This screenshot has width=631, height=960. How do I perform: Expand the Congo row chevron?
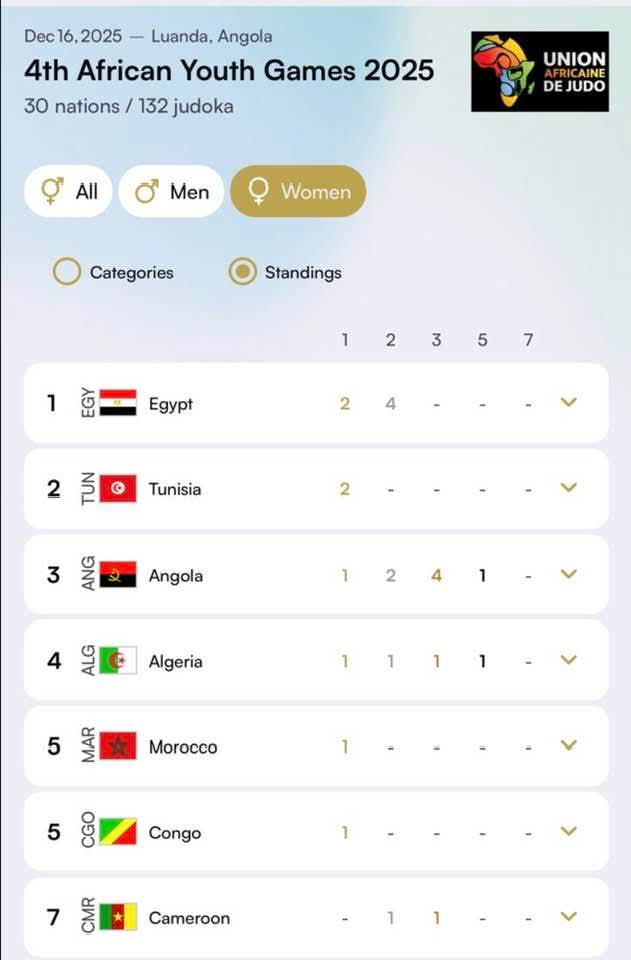click(x=569, y=831)
